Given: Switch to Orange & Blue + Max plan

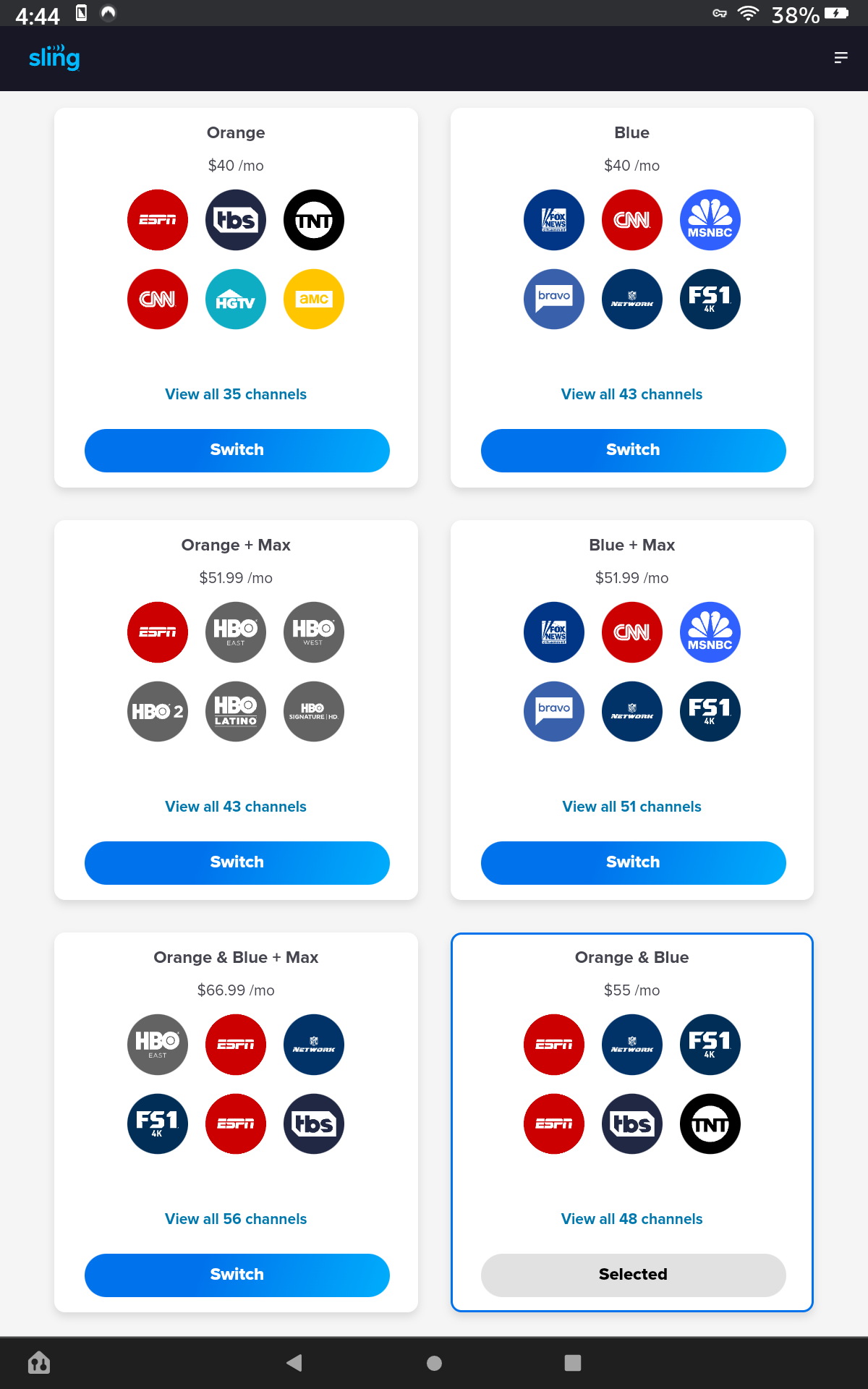Looking at the screenshot, I should coord(237,1275).
